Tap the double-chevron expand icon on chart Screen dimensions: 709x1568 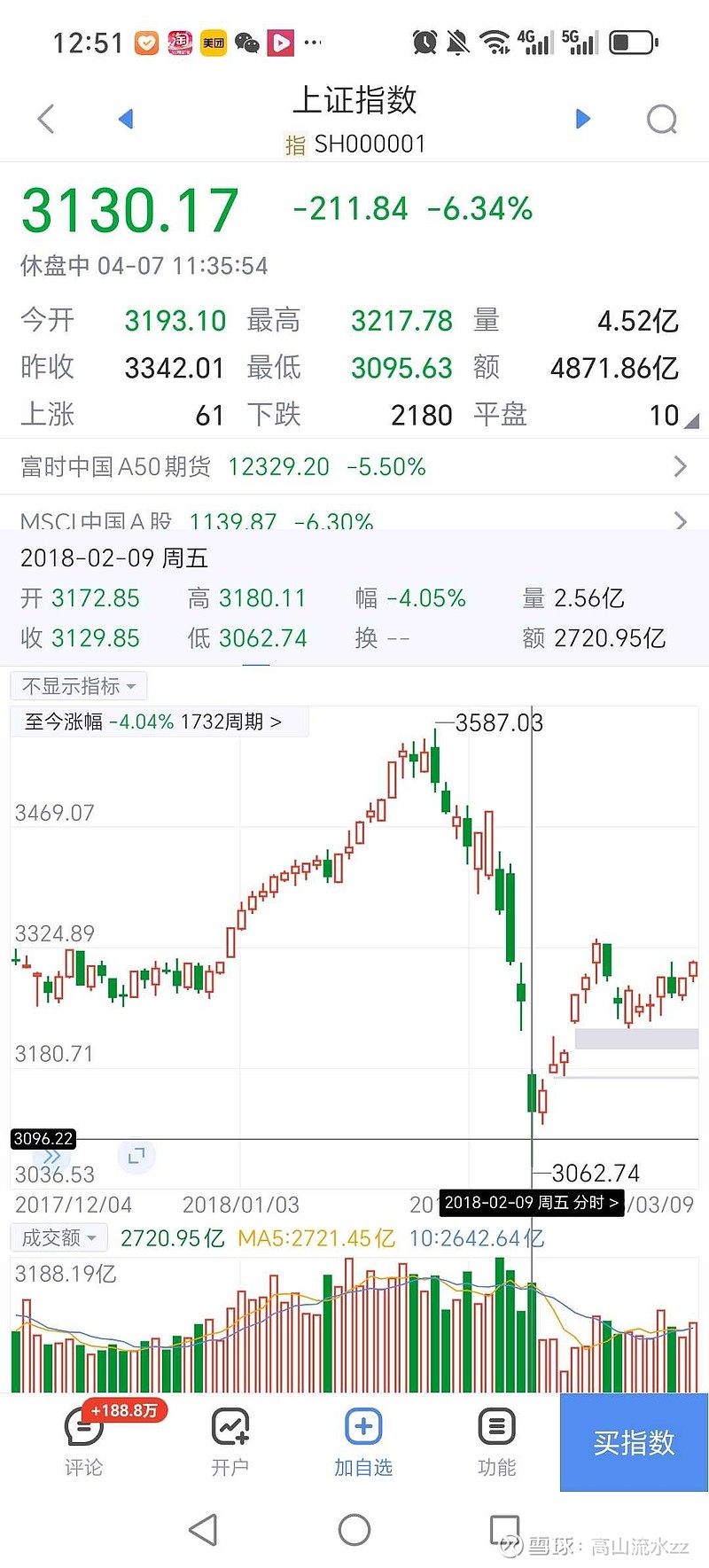pyautogui.click(x=51, y=1156)
